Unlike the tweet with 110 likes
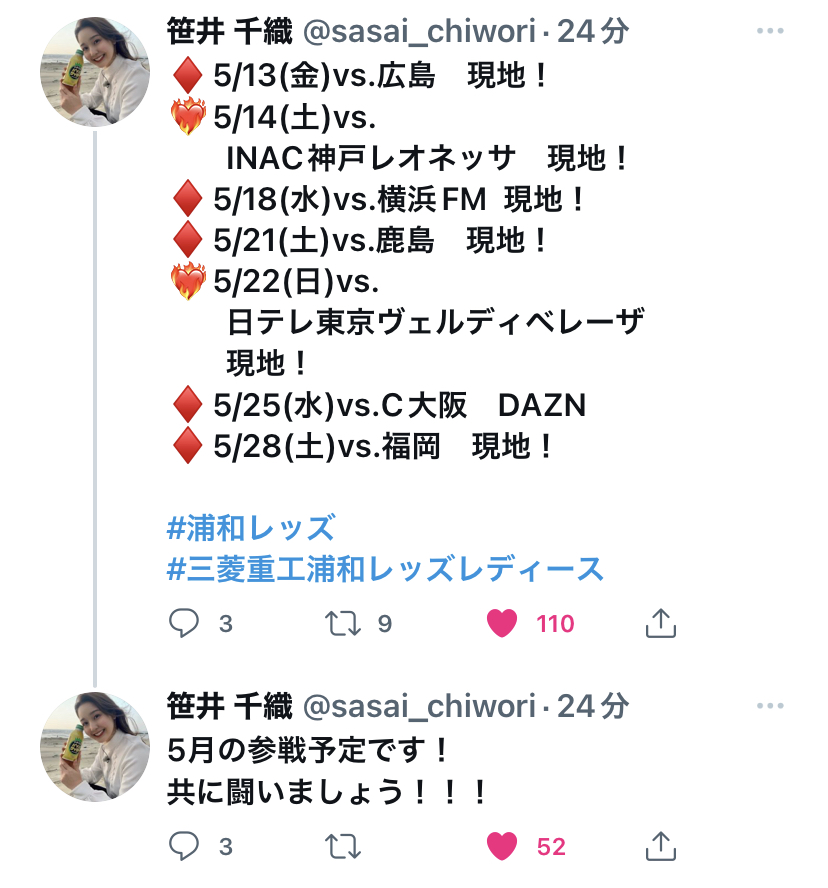The width and height of the screenshot is (828, 888). coord(502,624)
